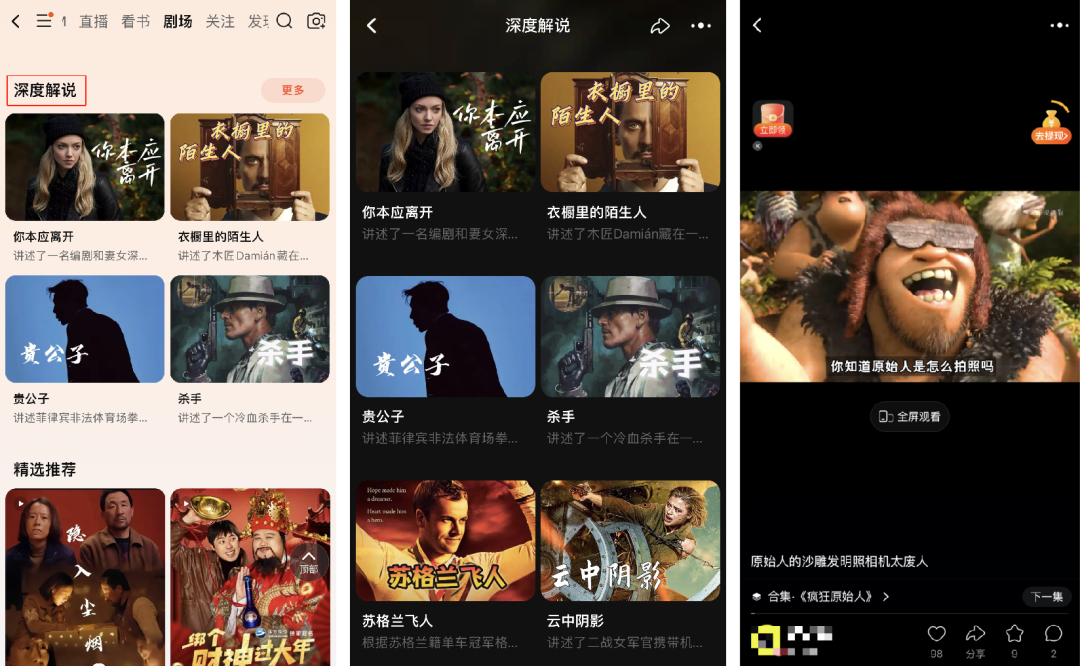Favorite the video with the star icon

pyautogui.click(x=1014, y=634)
